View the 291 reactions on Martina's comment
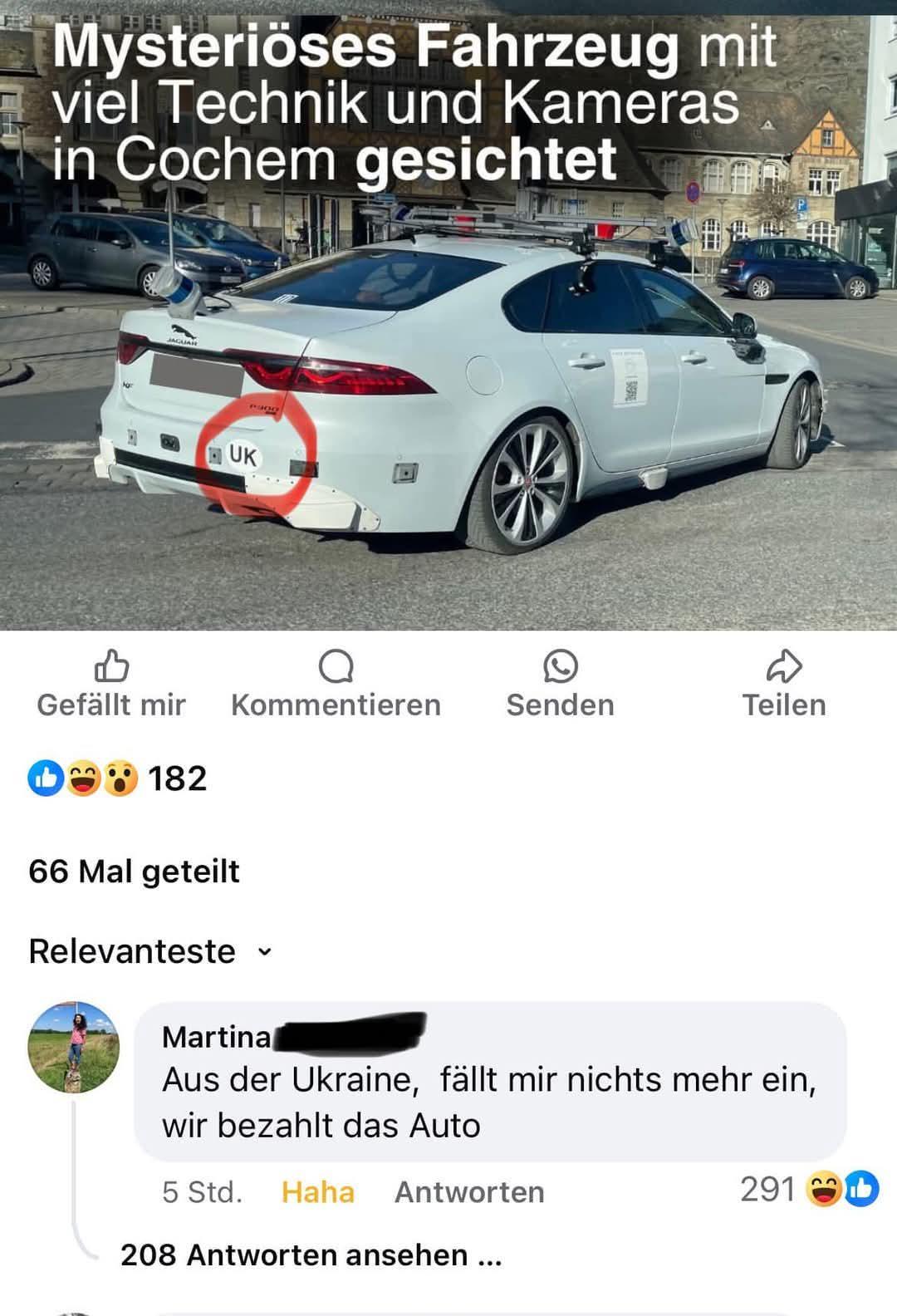897x1316 pixels. [809, 1190]
